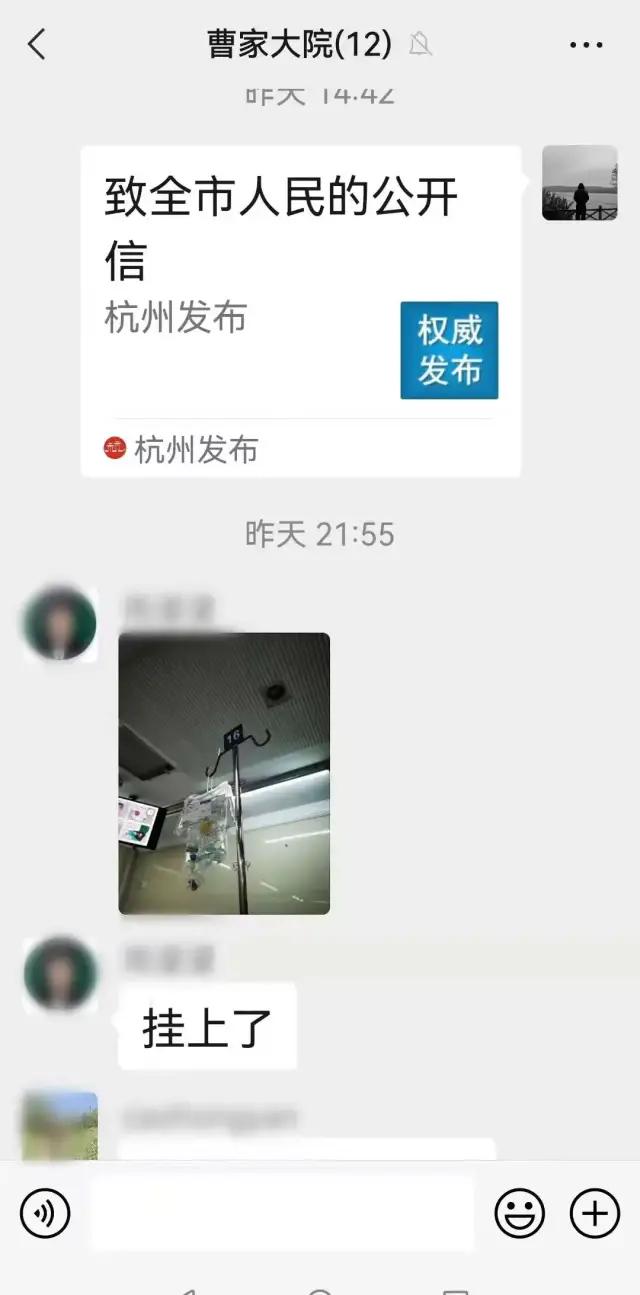Open the chat info overflow menu
This screenshot has height=1295, width=640.
[586, 45]
